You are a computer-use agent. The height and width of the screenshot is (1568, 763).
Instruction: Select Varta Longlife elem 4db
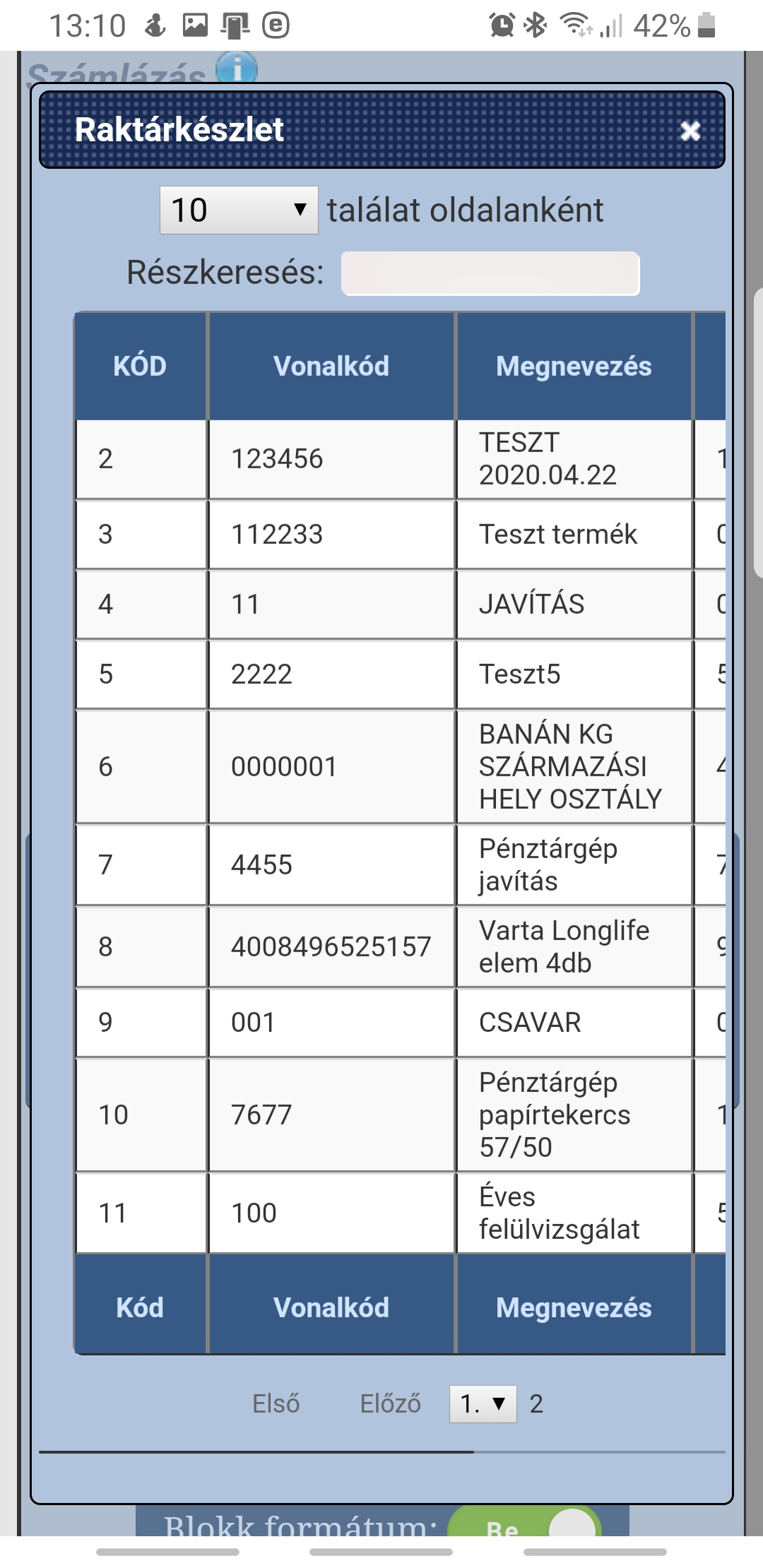[x=563, y=946]
